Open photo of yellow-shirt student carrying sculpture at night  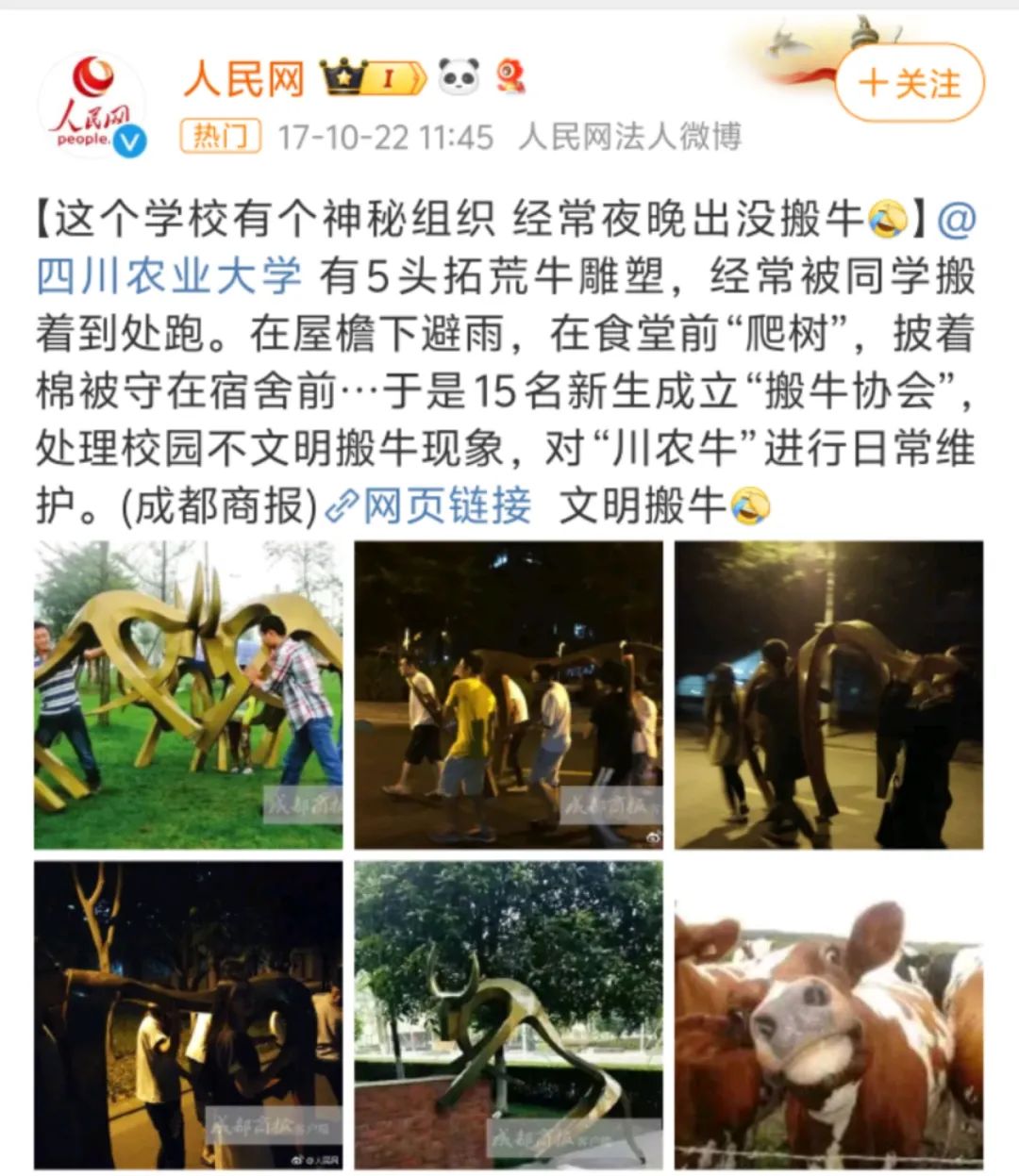pos(509,695)
